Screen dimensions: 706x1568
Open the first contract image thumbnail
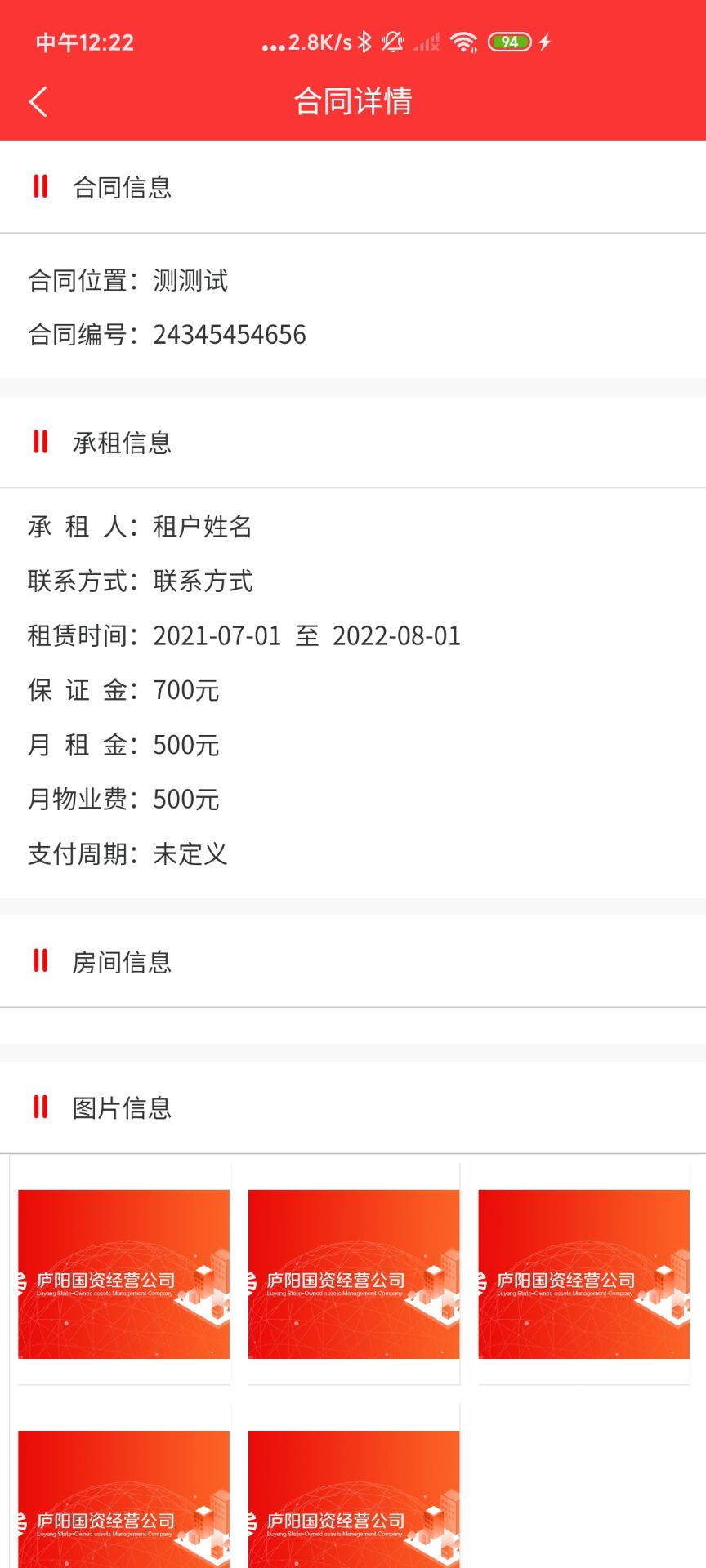pos(123,1274)
